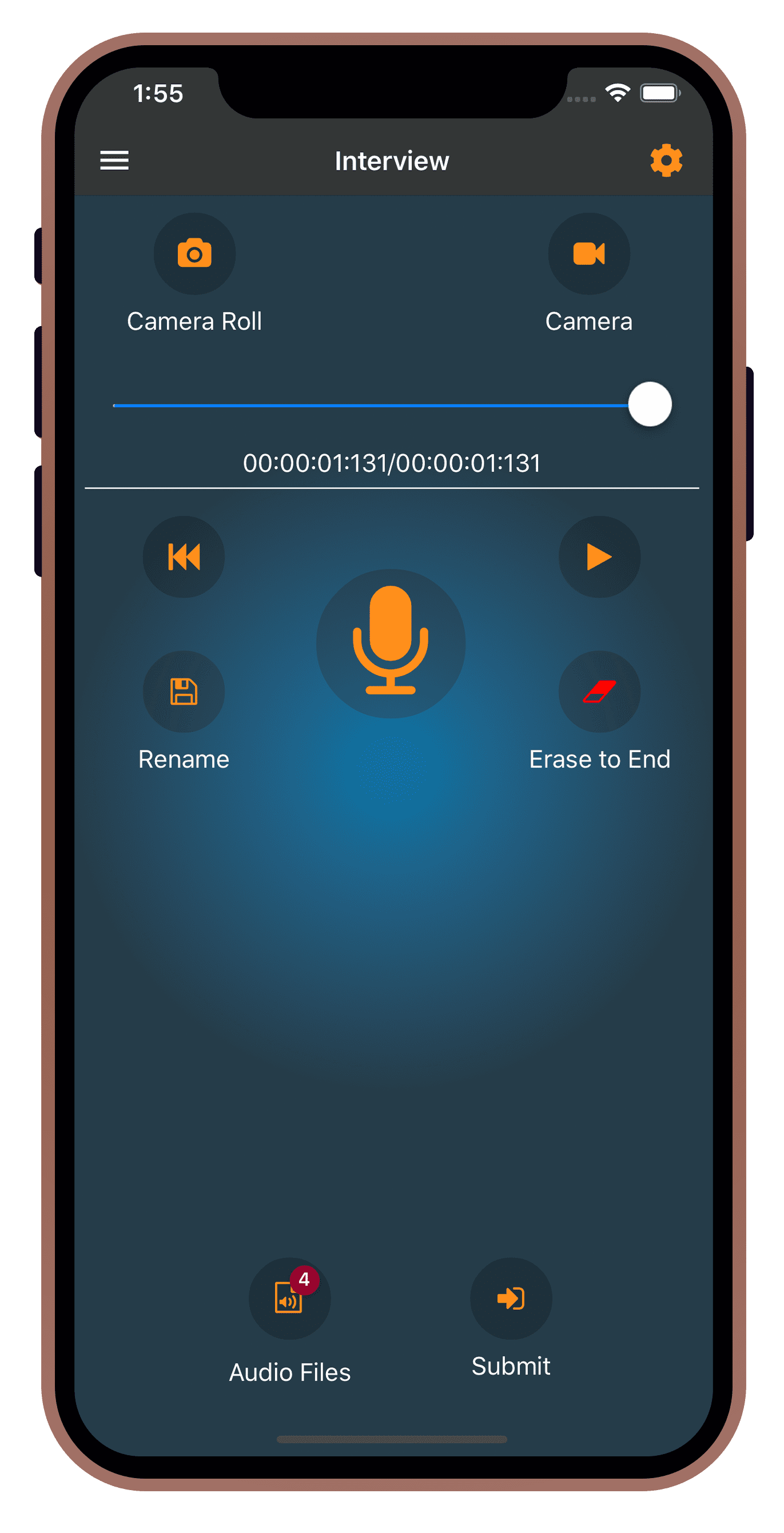
Task: Open Camera Roll
Action: point(194,254)
